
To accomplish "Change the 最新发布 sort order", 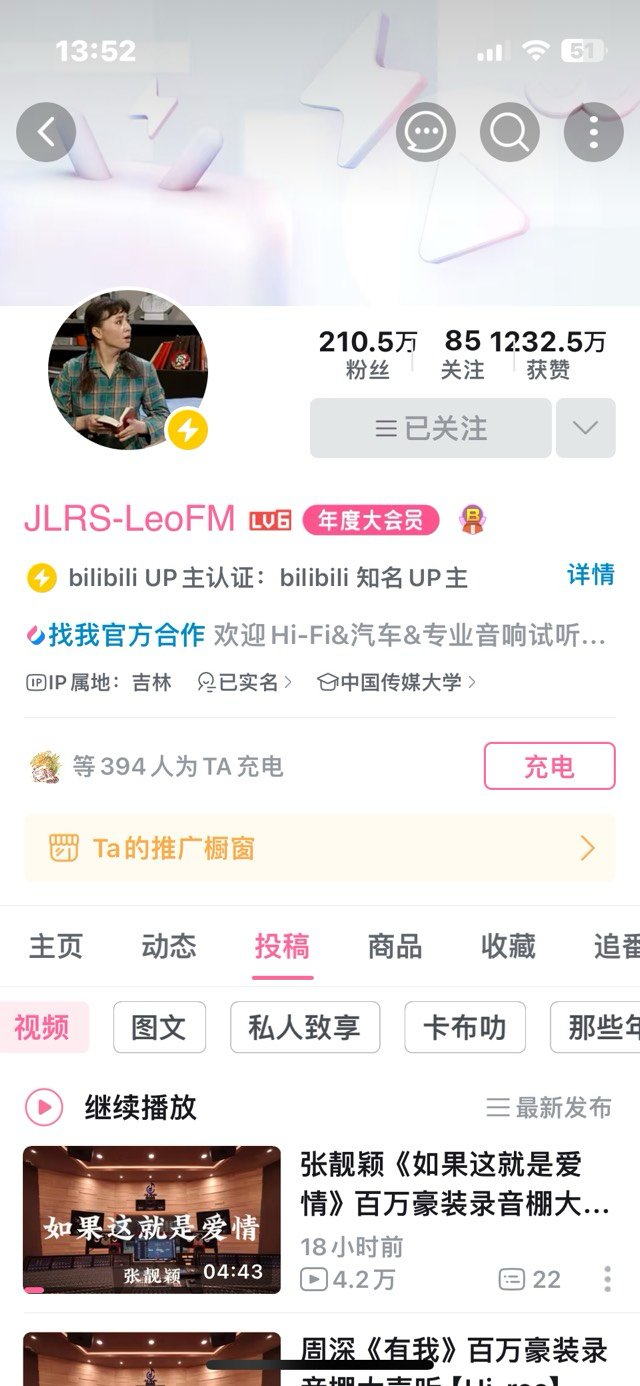I will click(549, 1107).
